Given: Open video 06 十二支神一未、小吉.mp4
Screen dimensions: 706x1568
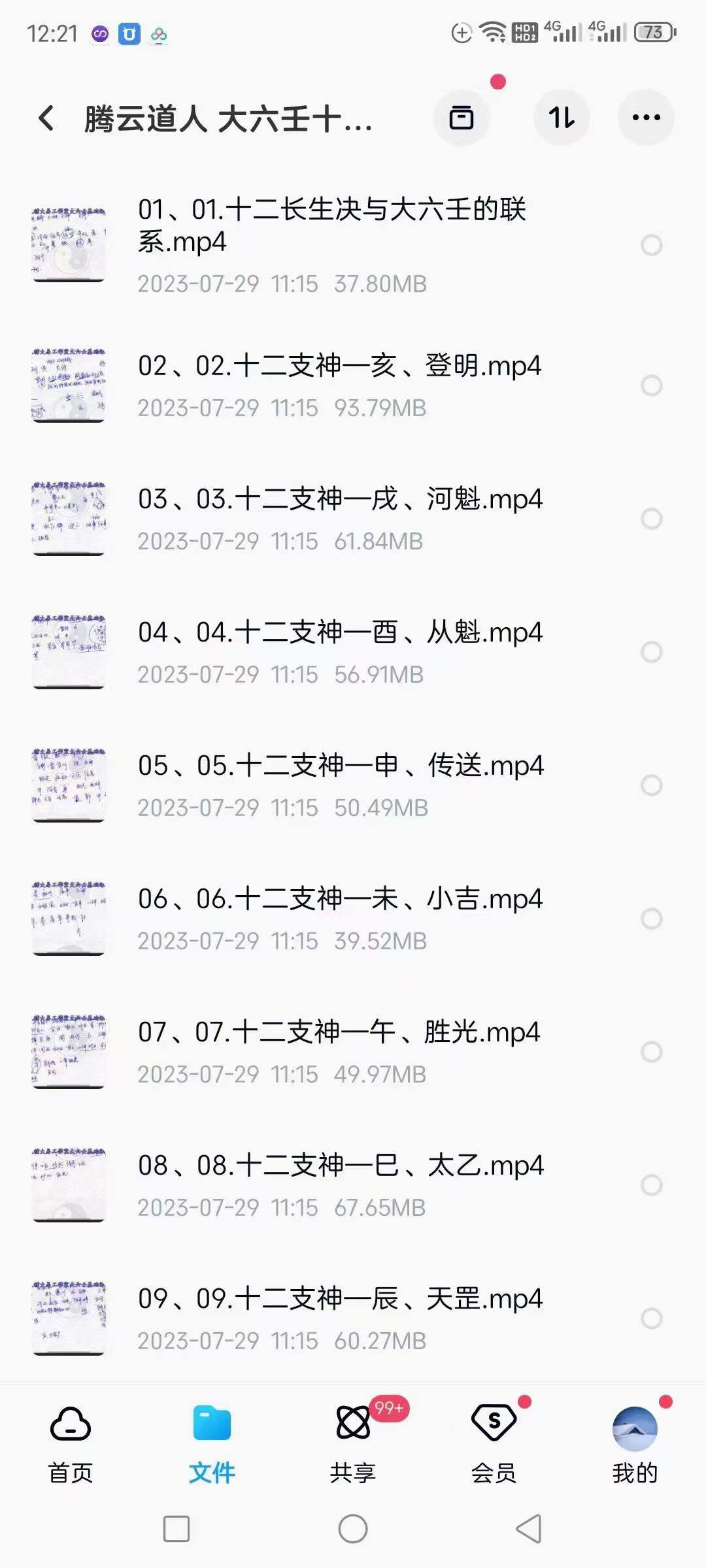Looking at the screenshot, I should pyautogui.click(x=353, y=919).
